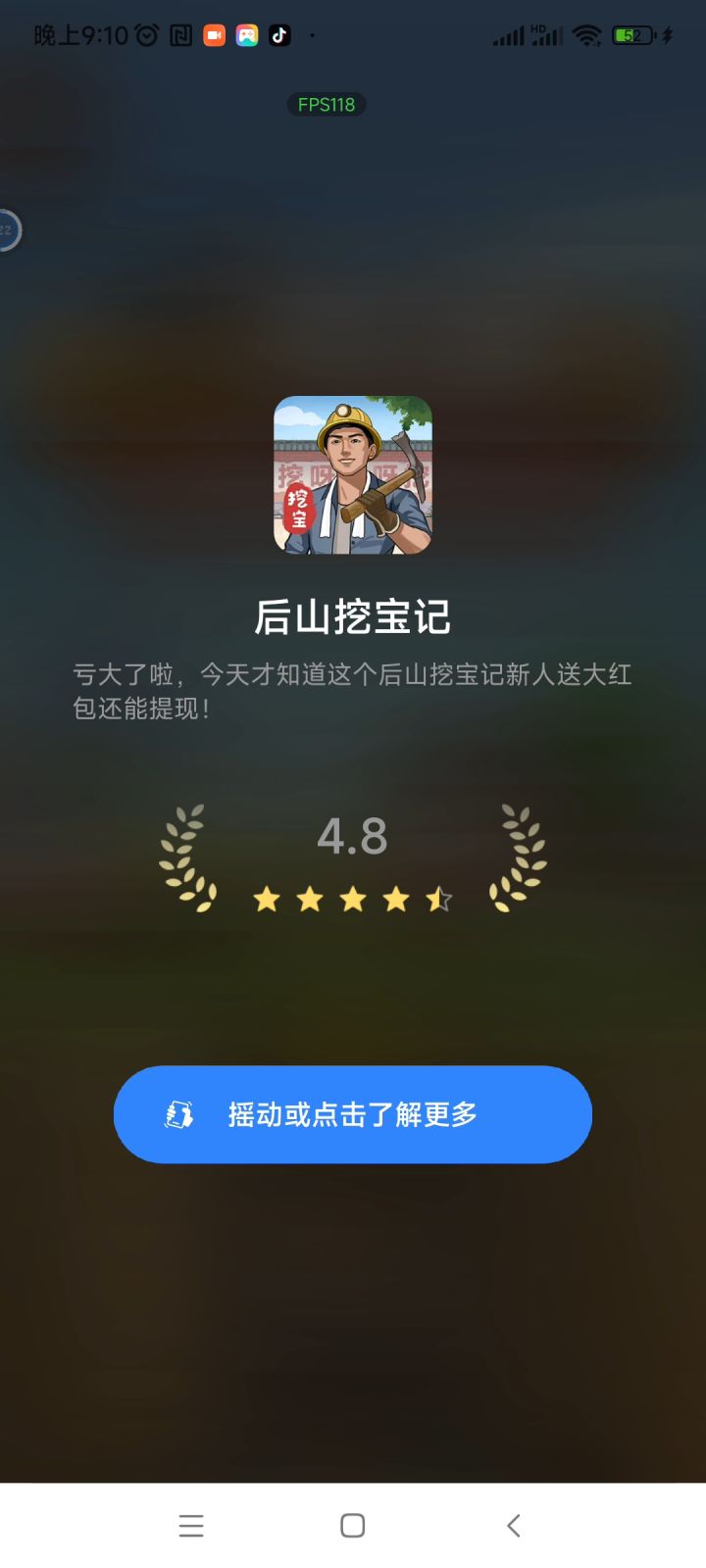Viewport: 706px width, 1568px height.
Task: Tap the home navigation key
Action: pos(352,1525)
